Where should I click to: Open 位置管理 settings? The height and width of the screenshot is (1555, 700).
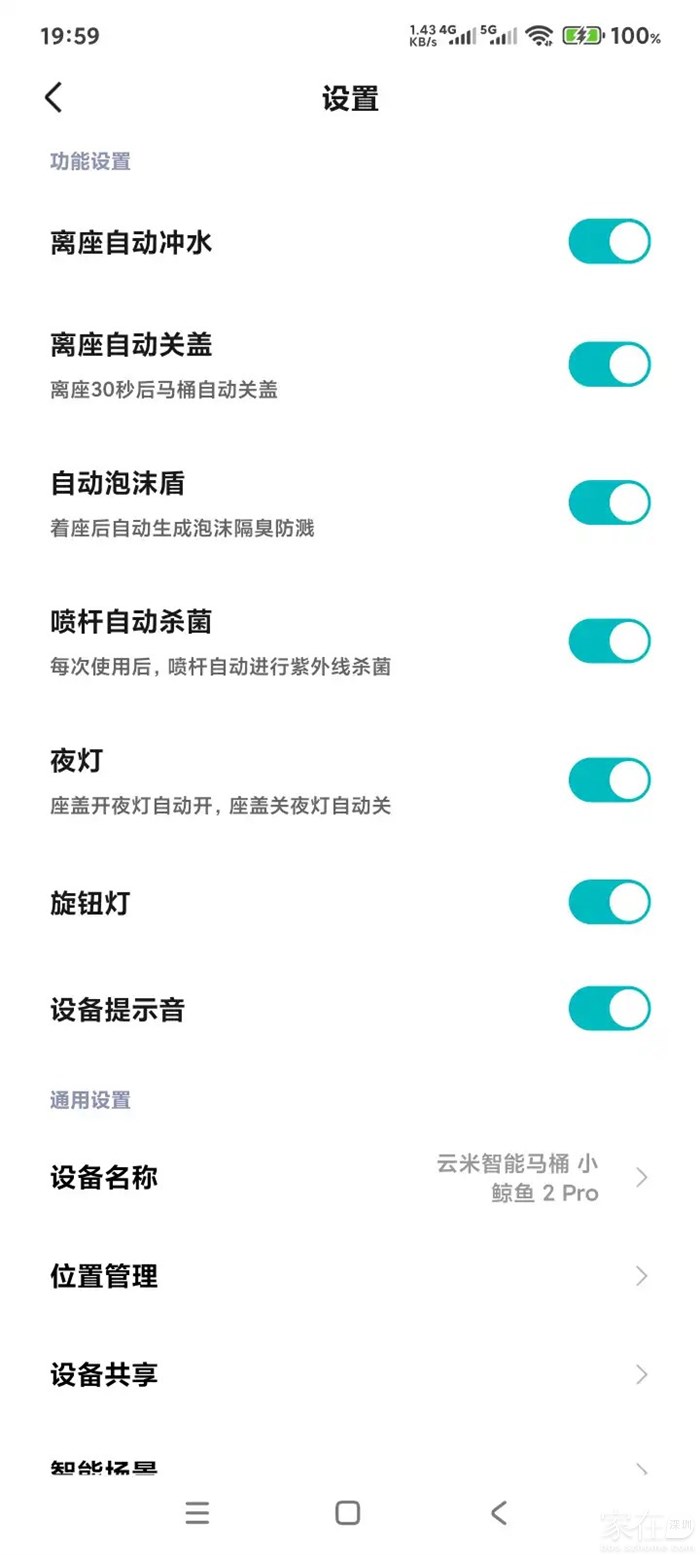click(x=350, y=1276)
